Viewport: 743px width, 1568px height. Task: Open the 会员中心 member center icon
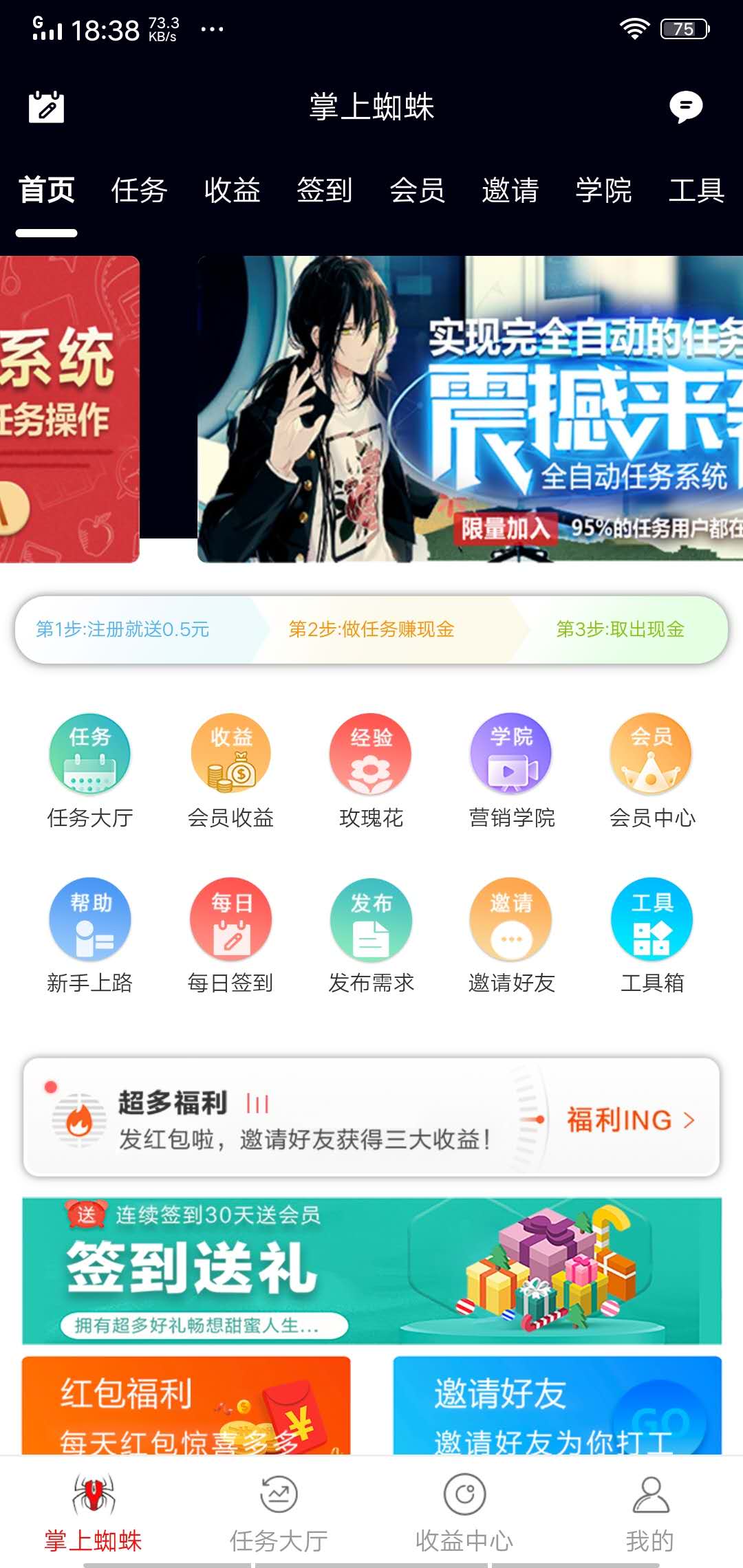coord(652,753)
